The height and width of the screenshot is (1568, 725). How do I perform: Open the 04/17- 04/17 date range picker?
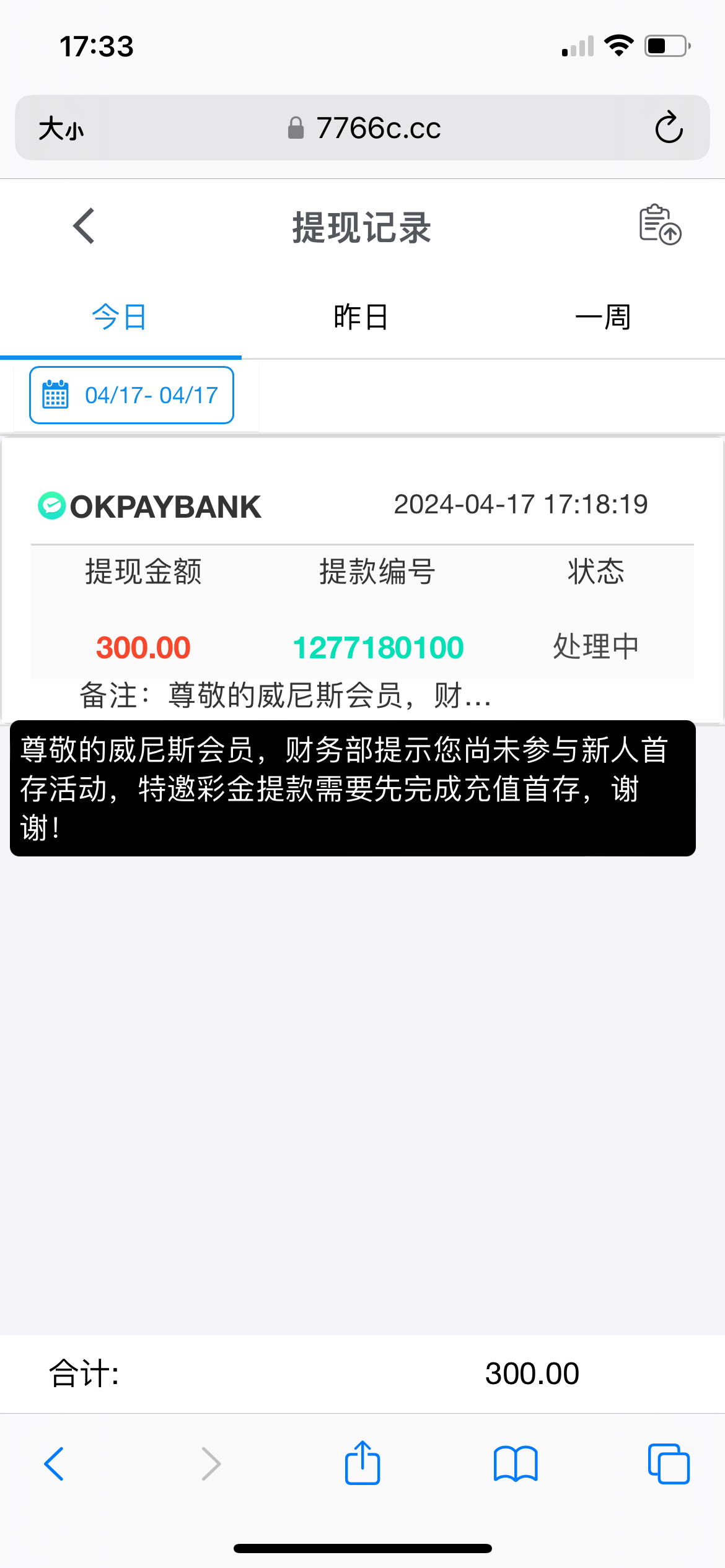pyautogui.click(x=132, y=395)
